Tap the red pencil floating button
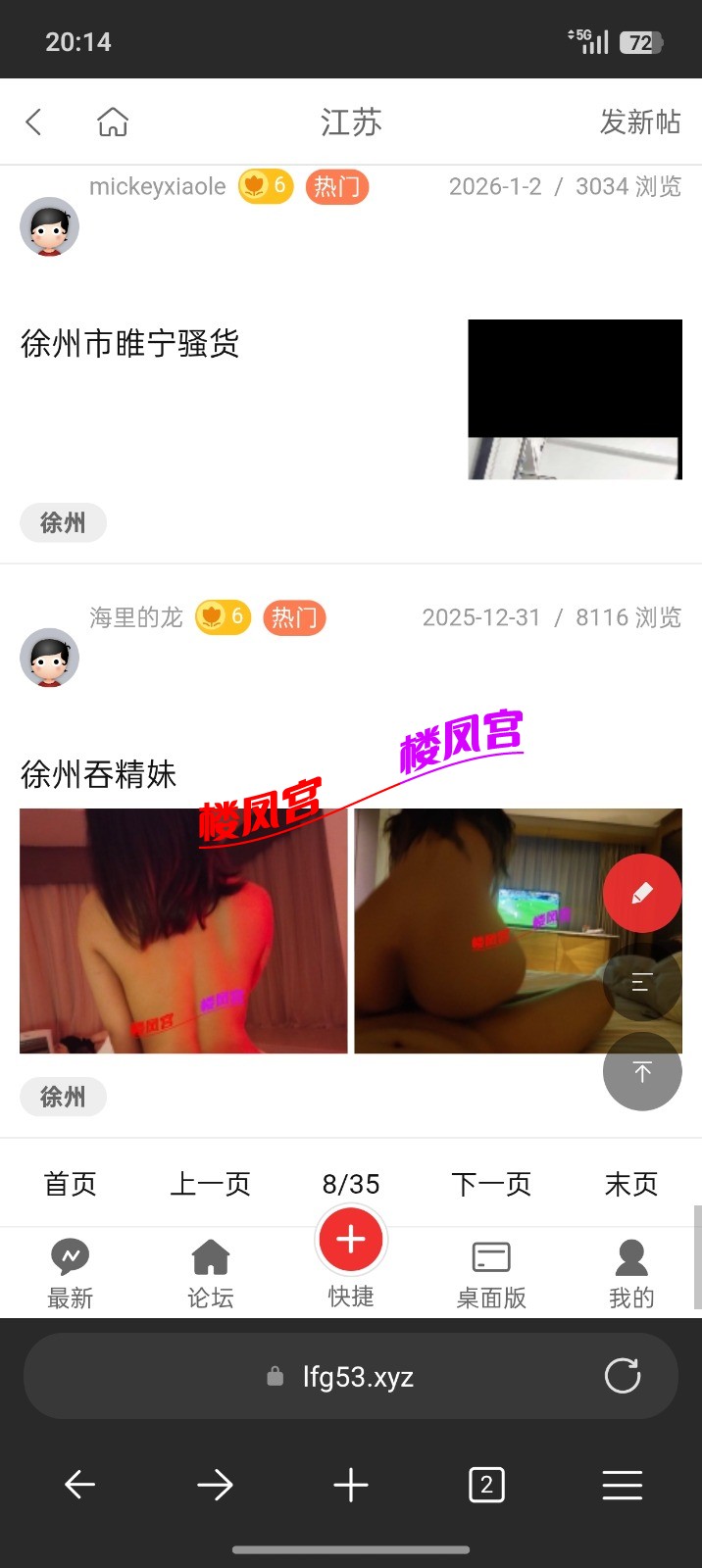702x1568 pixels. coord(642,893)
